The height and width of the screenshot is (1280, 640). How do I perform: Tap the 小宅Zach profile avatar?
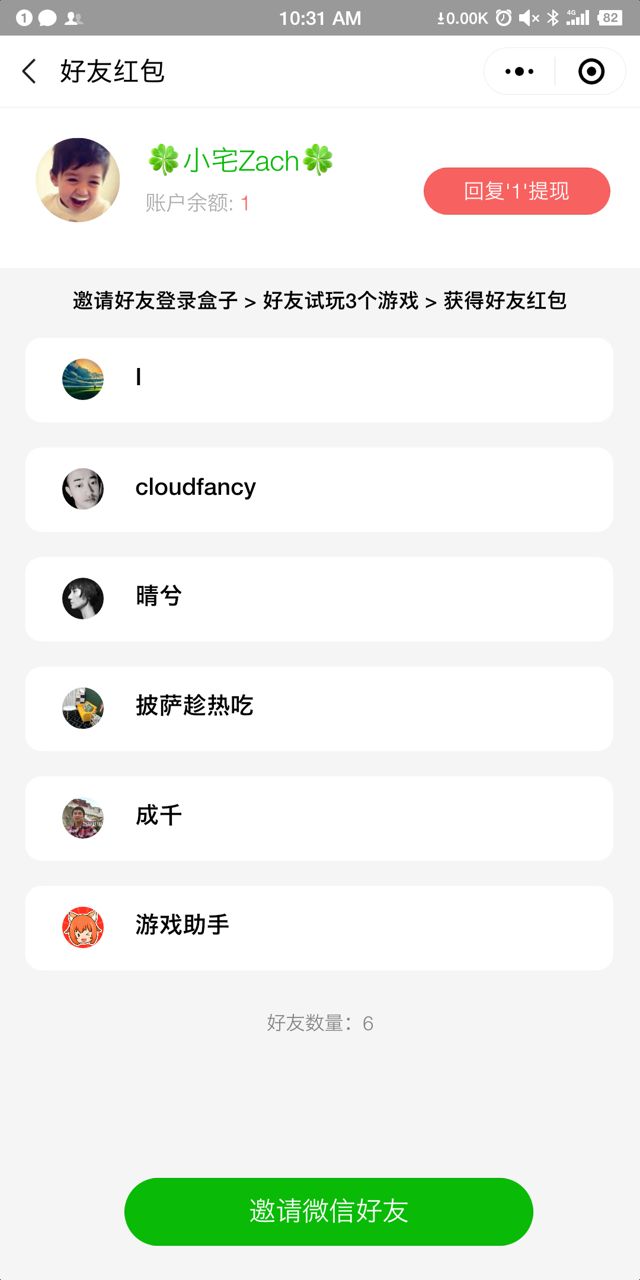tap(78, 180)
